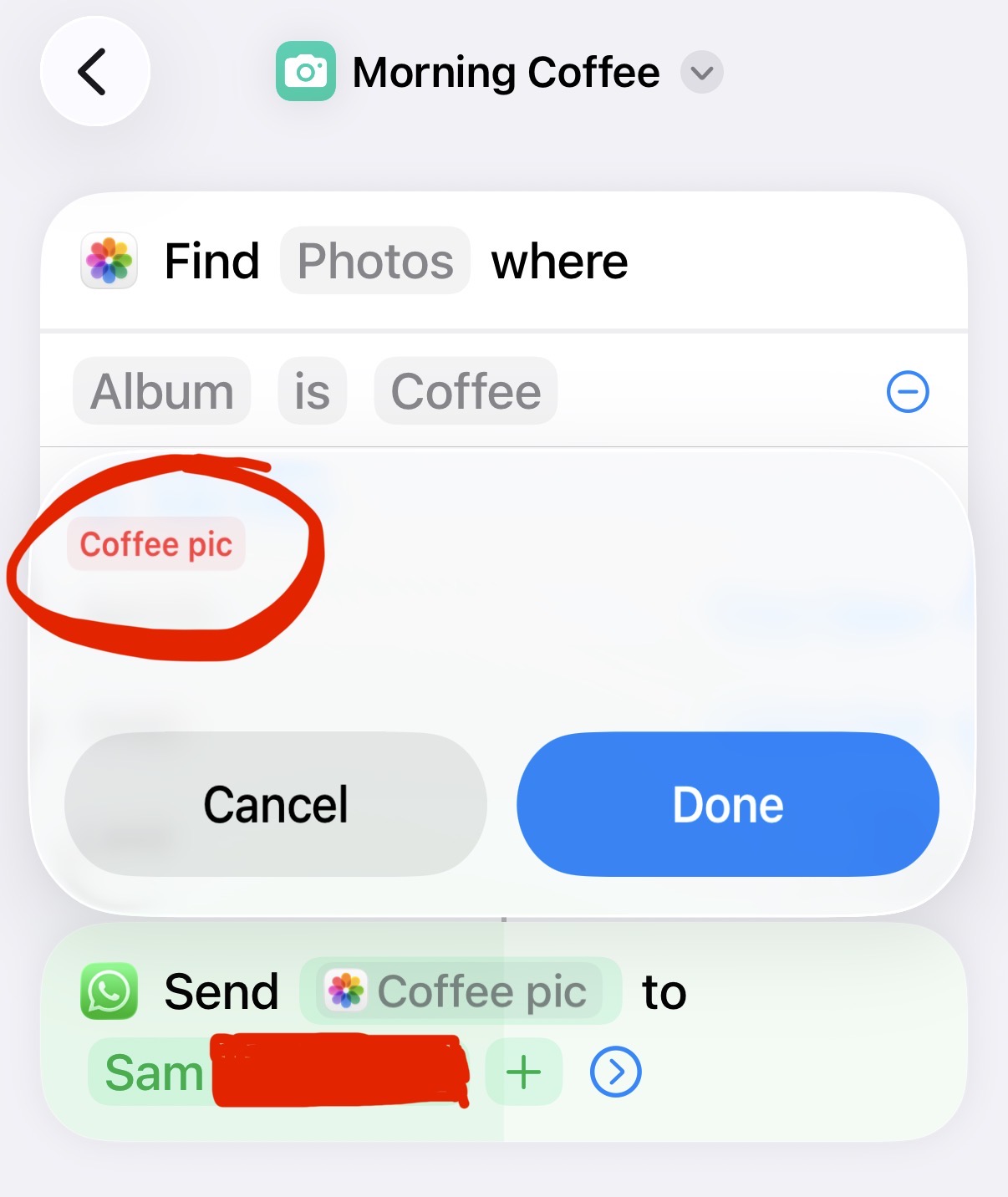Confirm with the Done button

[x=728, y=804]
